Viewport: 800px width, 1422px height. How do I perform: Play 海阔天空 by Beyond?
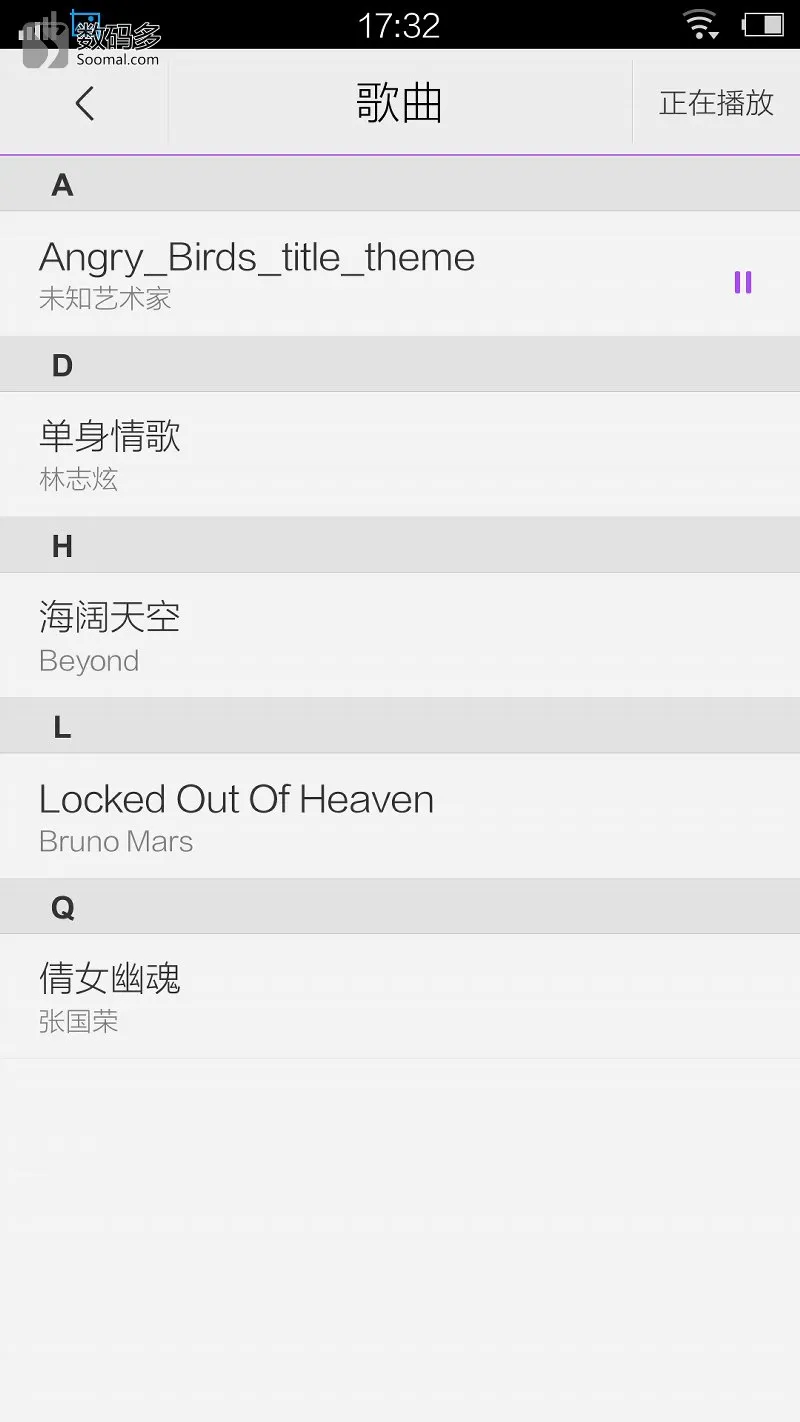[x=400, y=635]
